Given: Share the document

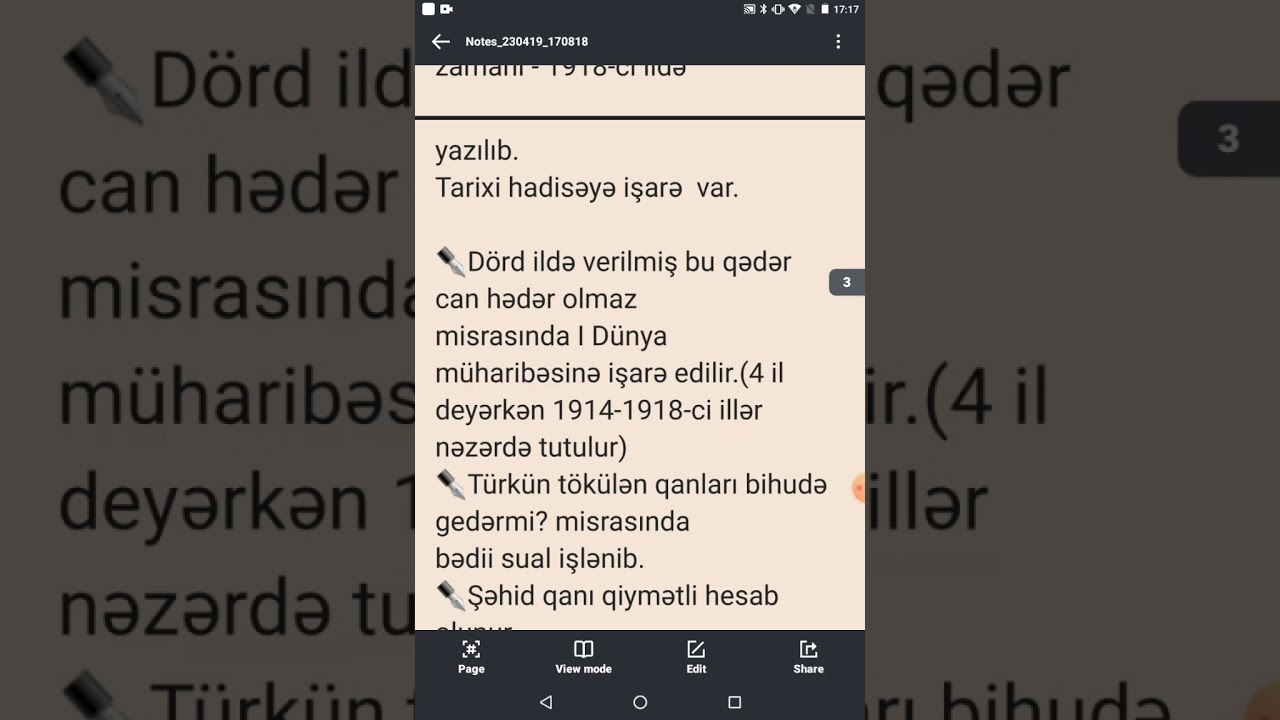Looking at the screenshot, I should pos(808,657).
